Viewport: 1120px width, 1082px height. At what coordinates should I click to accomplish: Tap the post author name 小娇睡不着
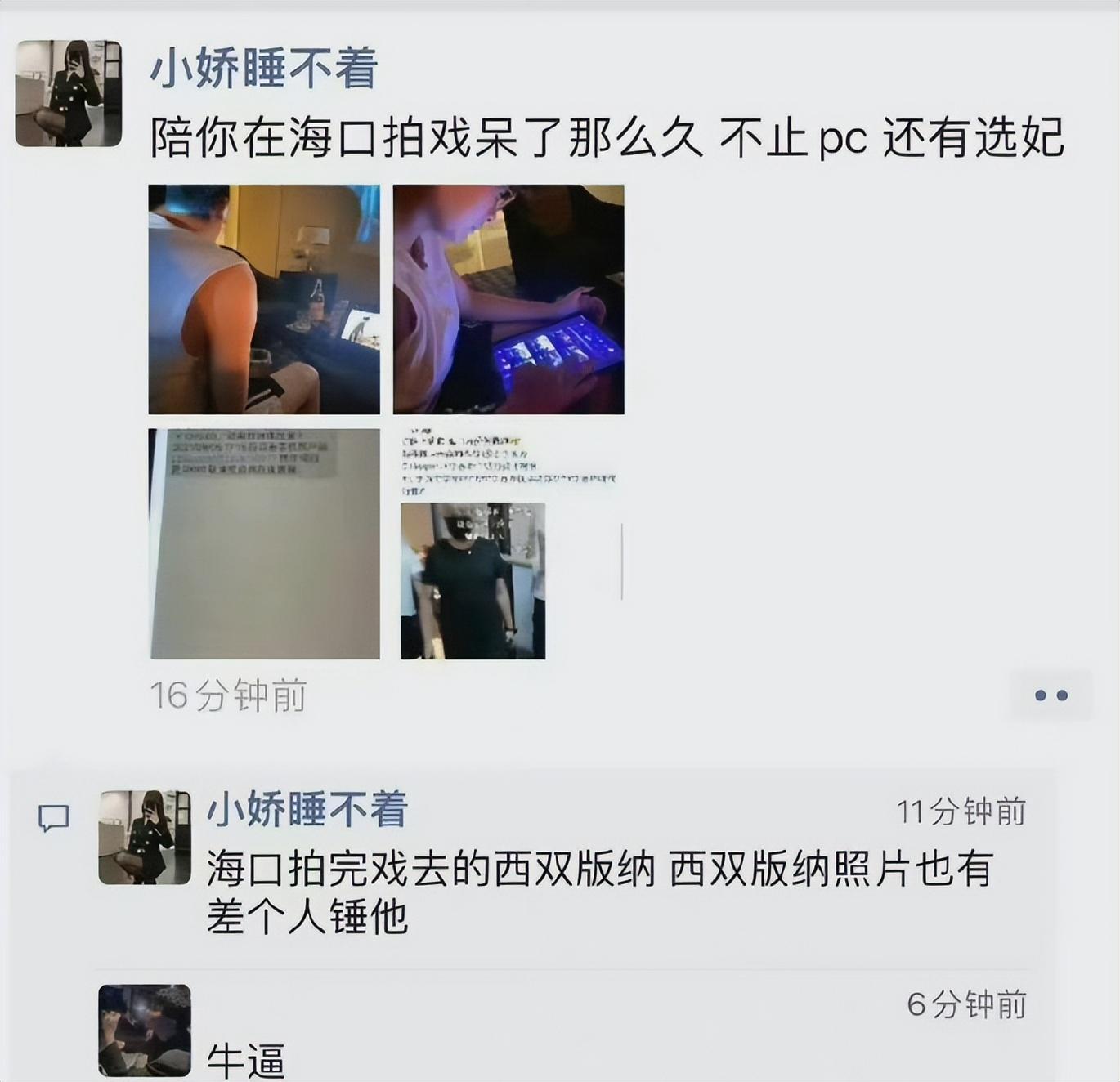(x=263, y=68)
